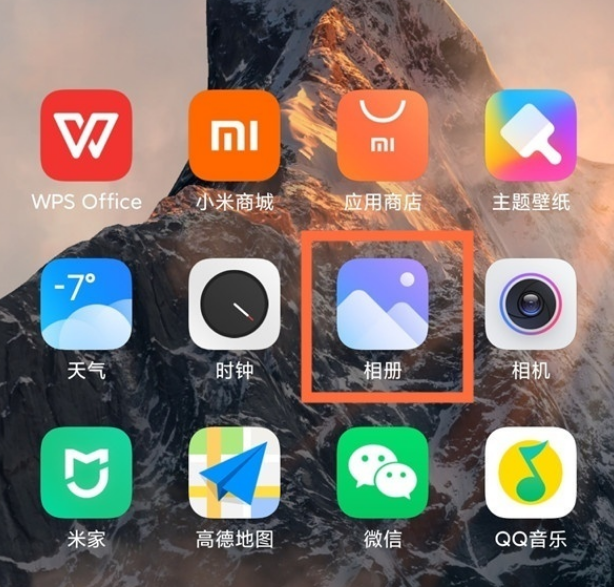Check the 天气 weather app
Image resolution: width=614 pixels, height=587 pixels.
pyautogui.click(x=86, y=304)
